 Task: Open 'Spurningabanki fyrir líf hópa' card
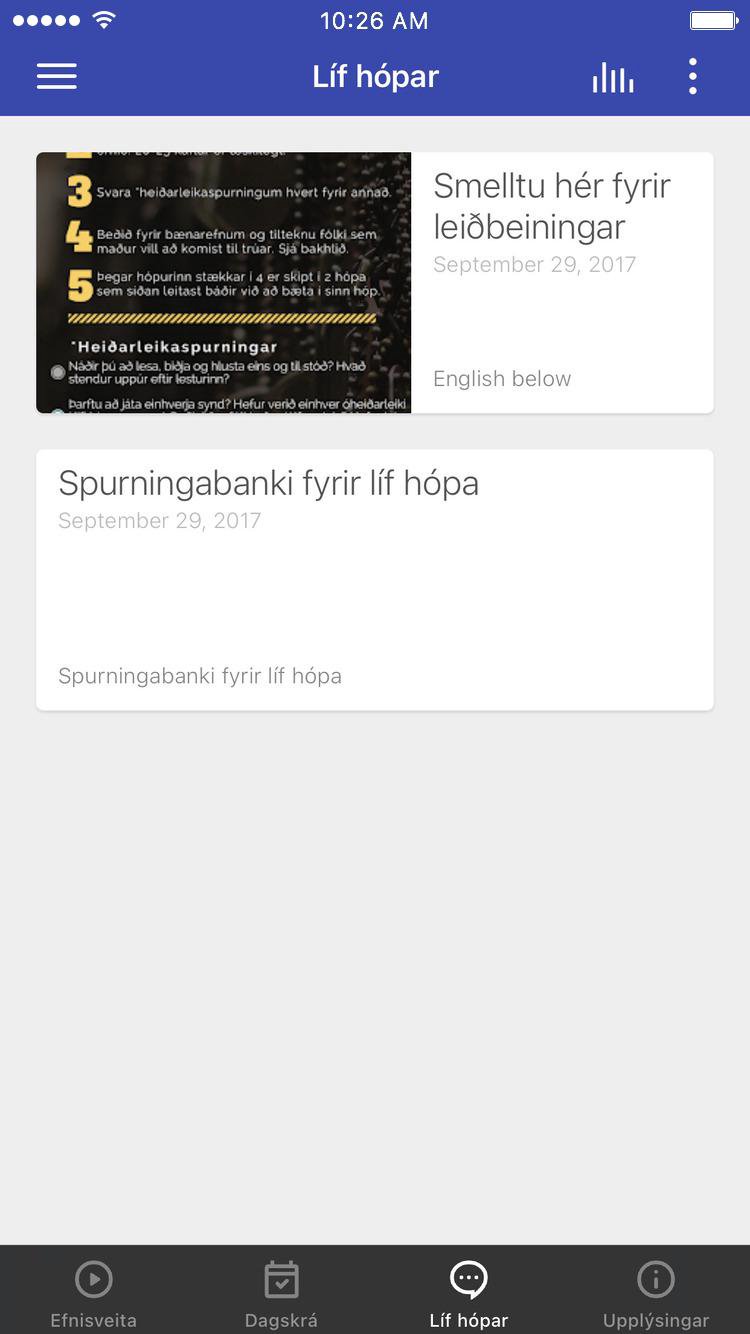pyautogui.click(x=374, y=580)
